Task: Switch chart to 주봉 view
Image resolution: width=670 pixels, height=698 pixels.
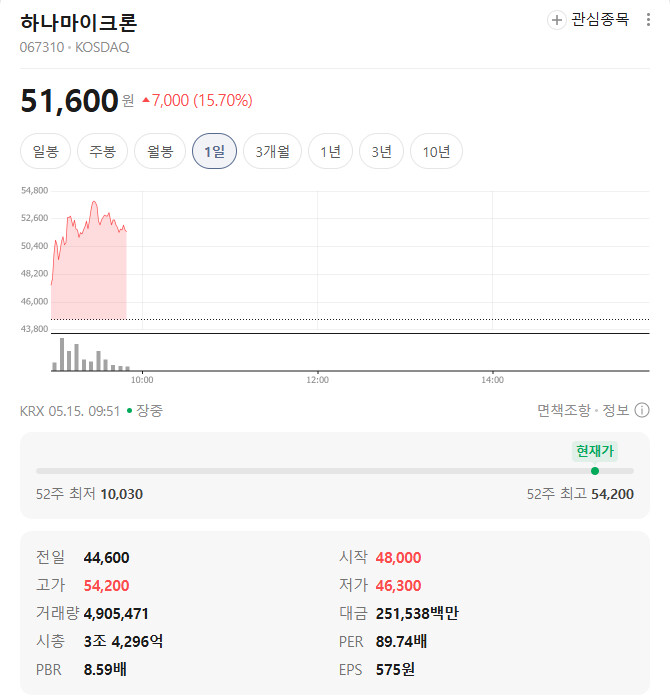Action: pos(102,151)
